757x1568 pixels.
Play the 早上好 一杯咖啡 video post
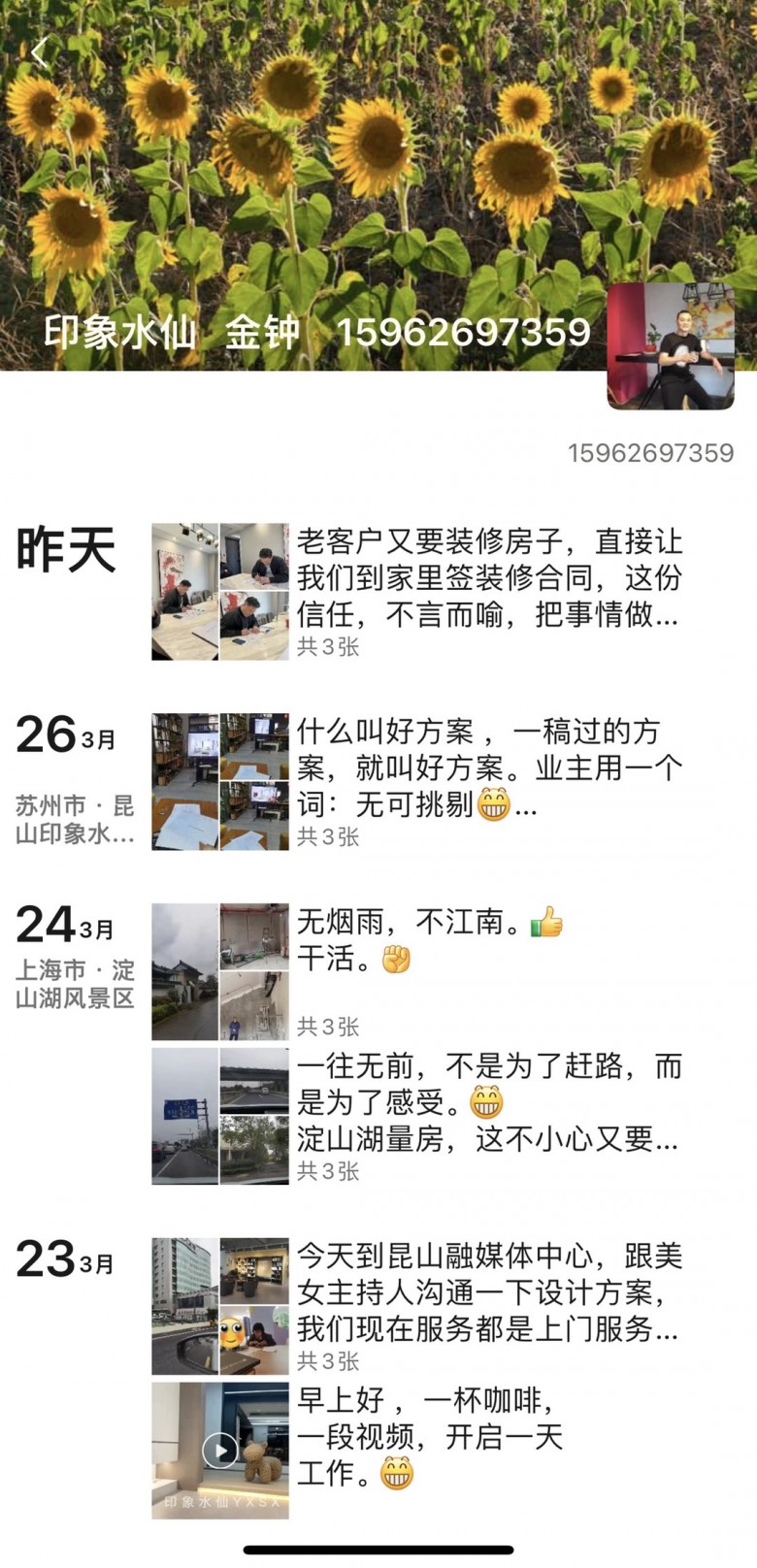220,1450
